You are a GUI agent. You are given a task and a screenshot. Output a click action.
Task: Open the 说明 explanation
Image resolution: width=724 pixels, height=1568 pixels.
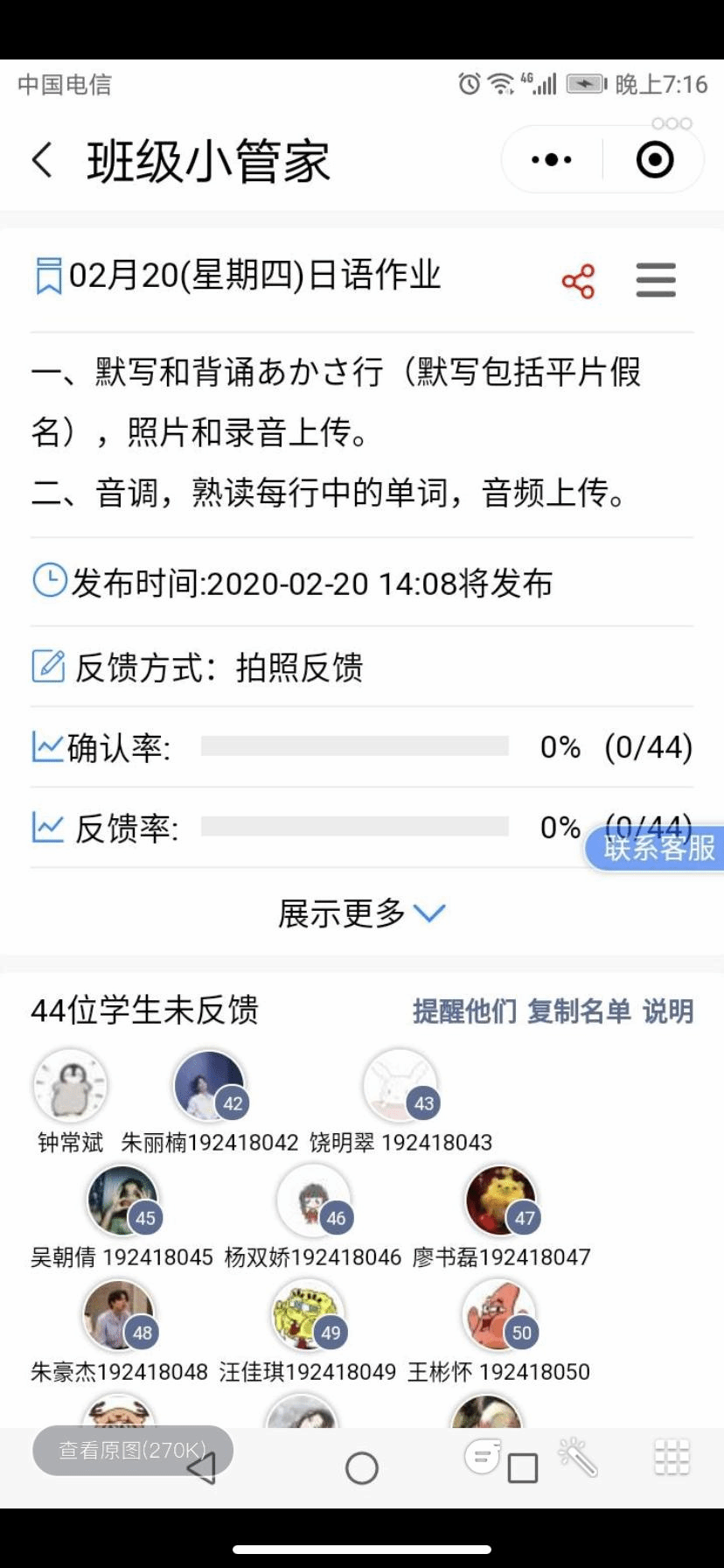668,1011
